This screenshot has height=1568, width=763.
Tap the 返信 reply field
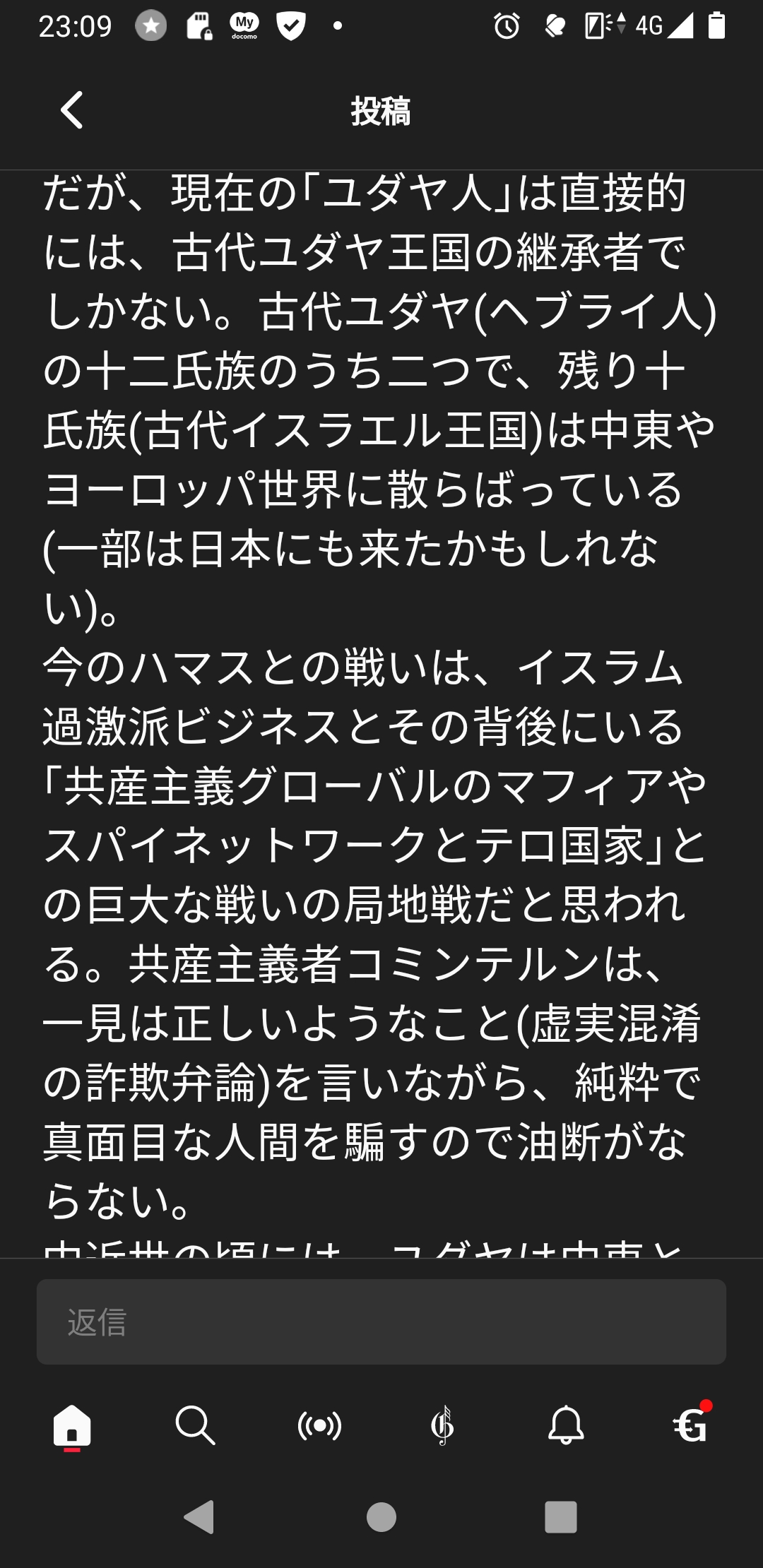tap(381, 1321)
